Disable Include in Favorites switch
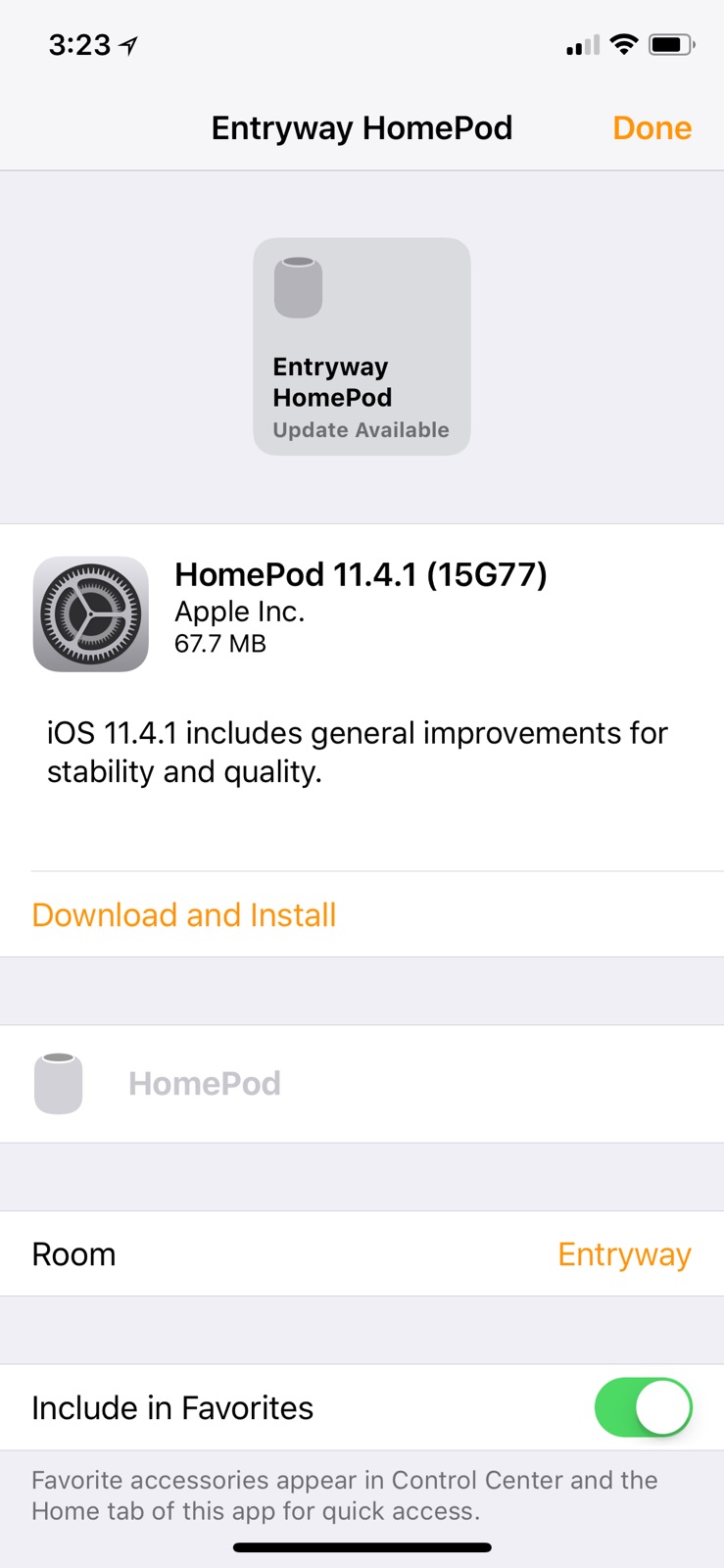 643,1407
